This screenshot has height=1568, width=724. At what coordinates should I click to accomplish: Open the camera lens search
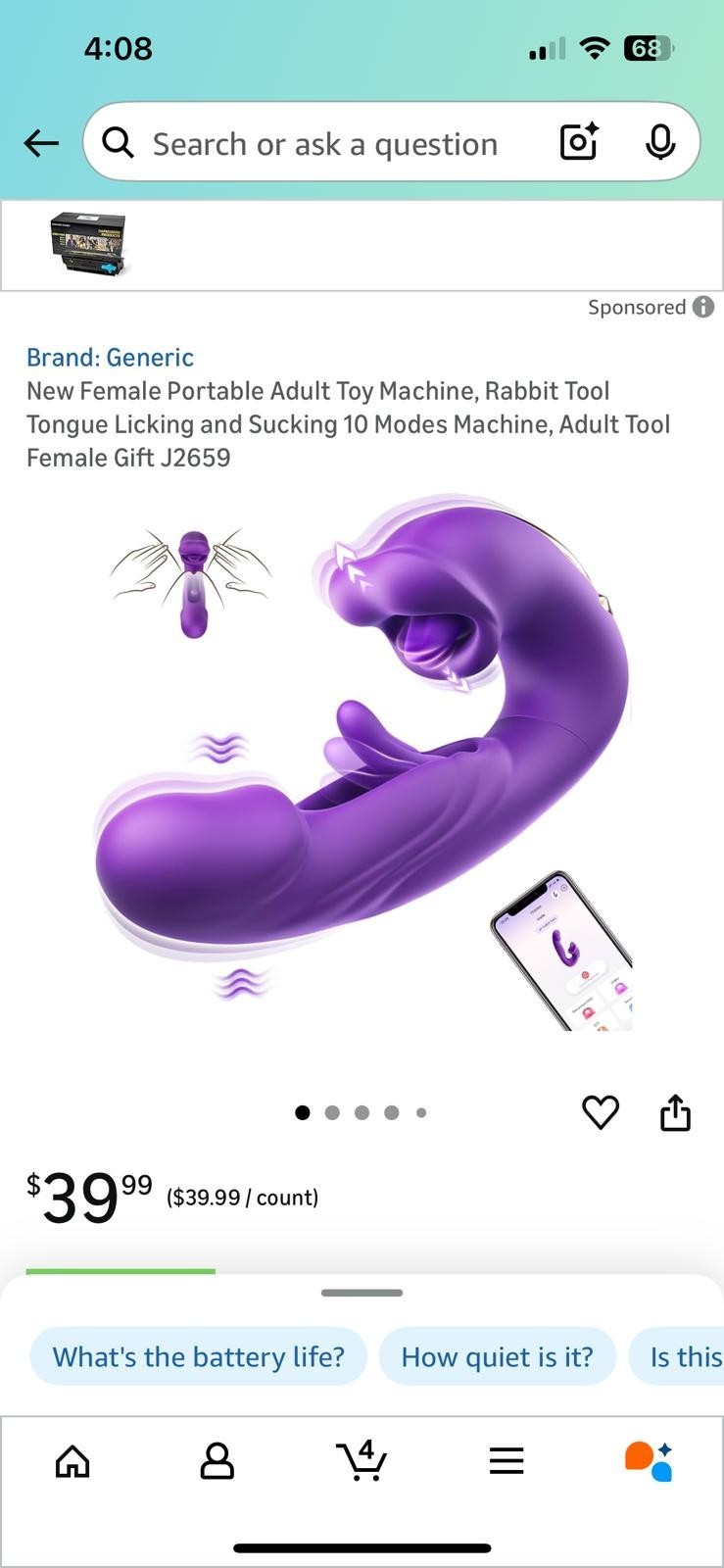[x=579, y=143]
